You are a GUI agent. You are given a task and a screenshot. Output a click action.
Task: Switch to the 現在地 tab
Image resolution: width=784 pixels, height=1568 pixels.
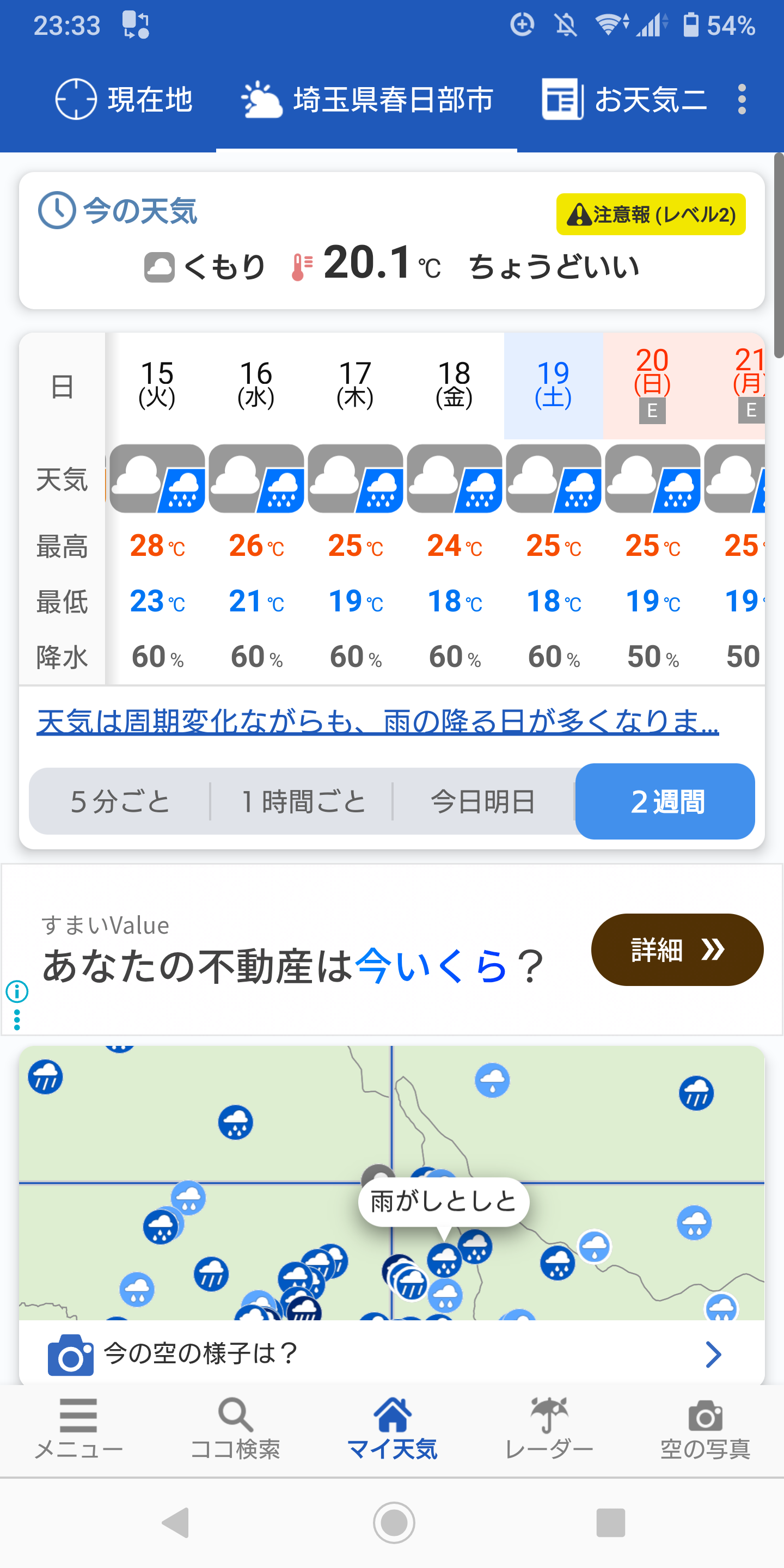(124, 99)
